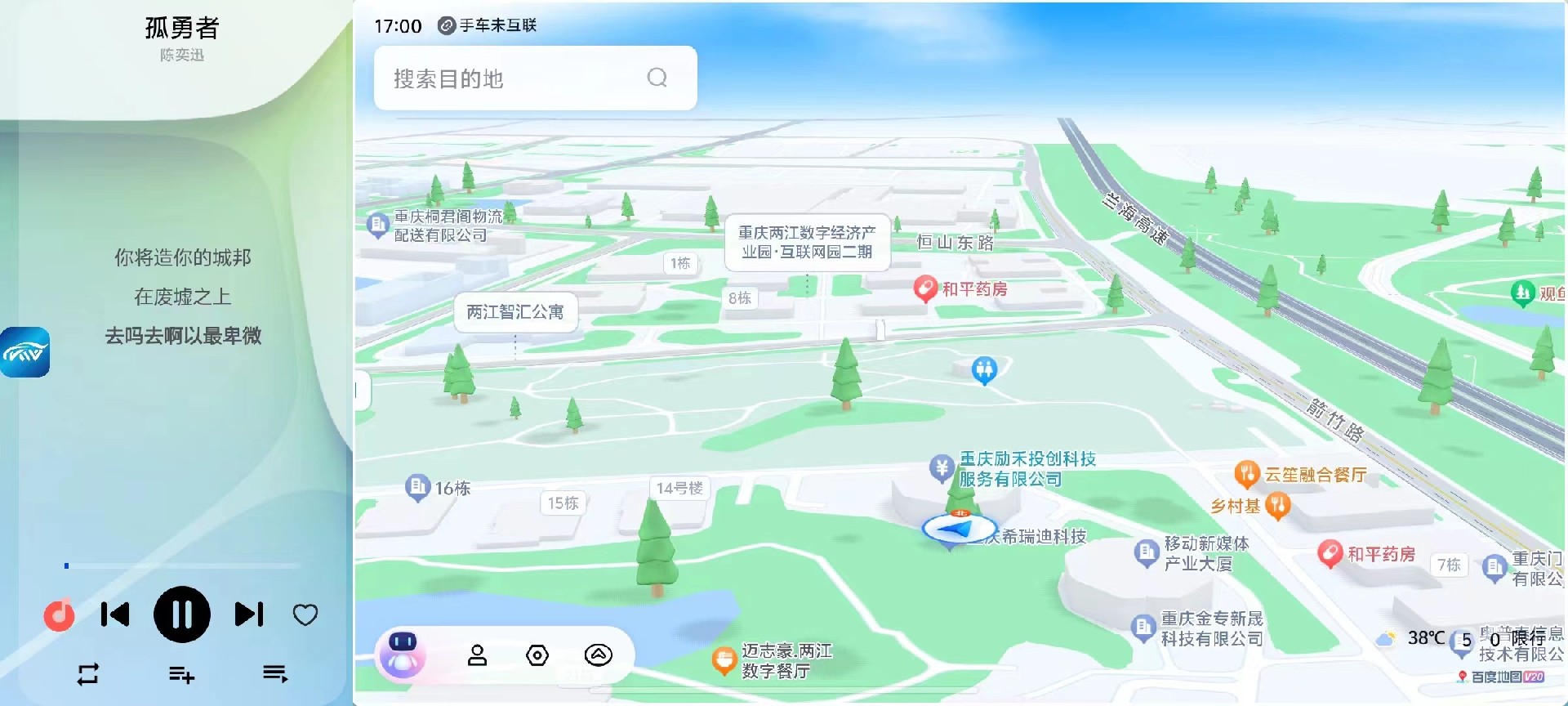Select the 和平药房 marker near 恒山东路
This screenshot has width=1568, height=706.
pyautogui.click(x=925, y=288)
